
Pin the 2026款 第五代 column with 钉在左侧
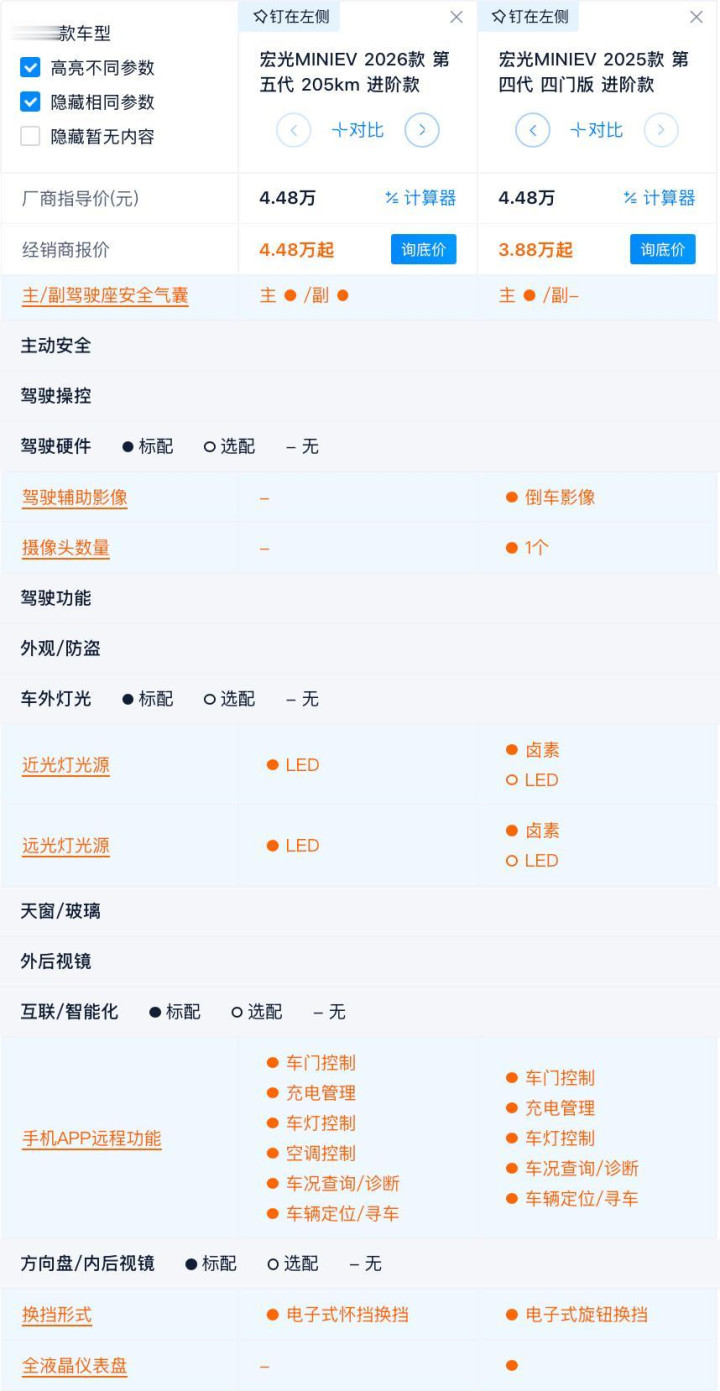290,16
